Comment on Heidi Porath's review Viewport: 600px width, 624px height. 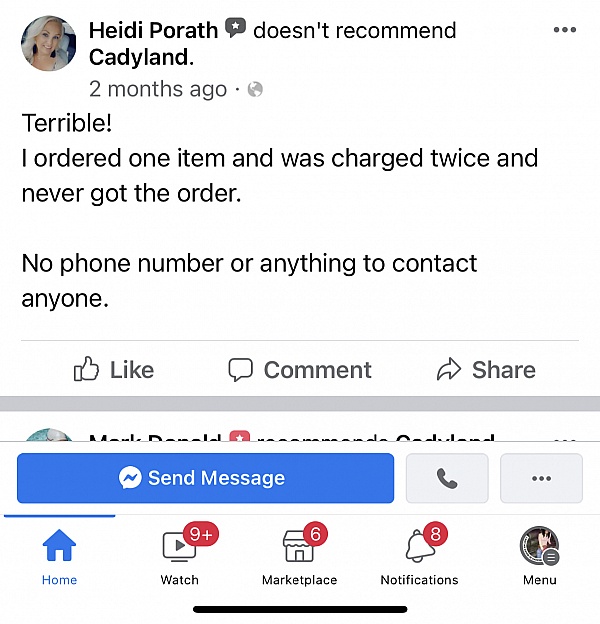300,370
